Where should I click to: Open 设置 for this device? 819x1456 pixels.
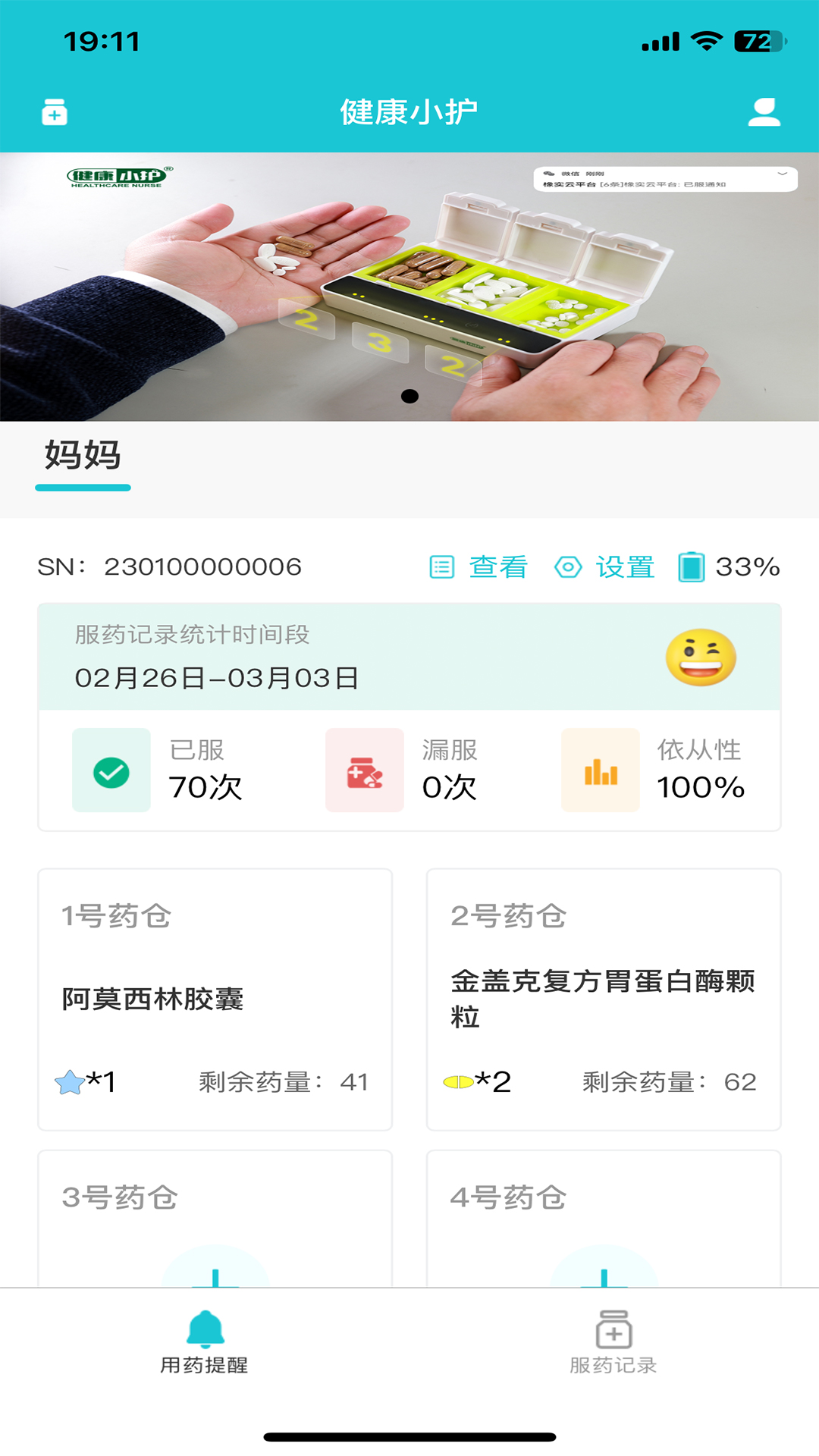pyautogui.click(x=605, y=566)
